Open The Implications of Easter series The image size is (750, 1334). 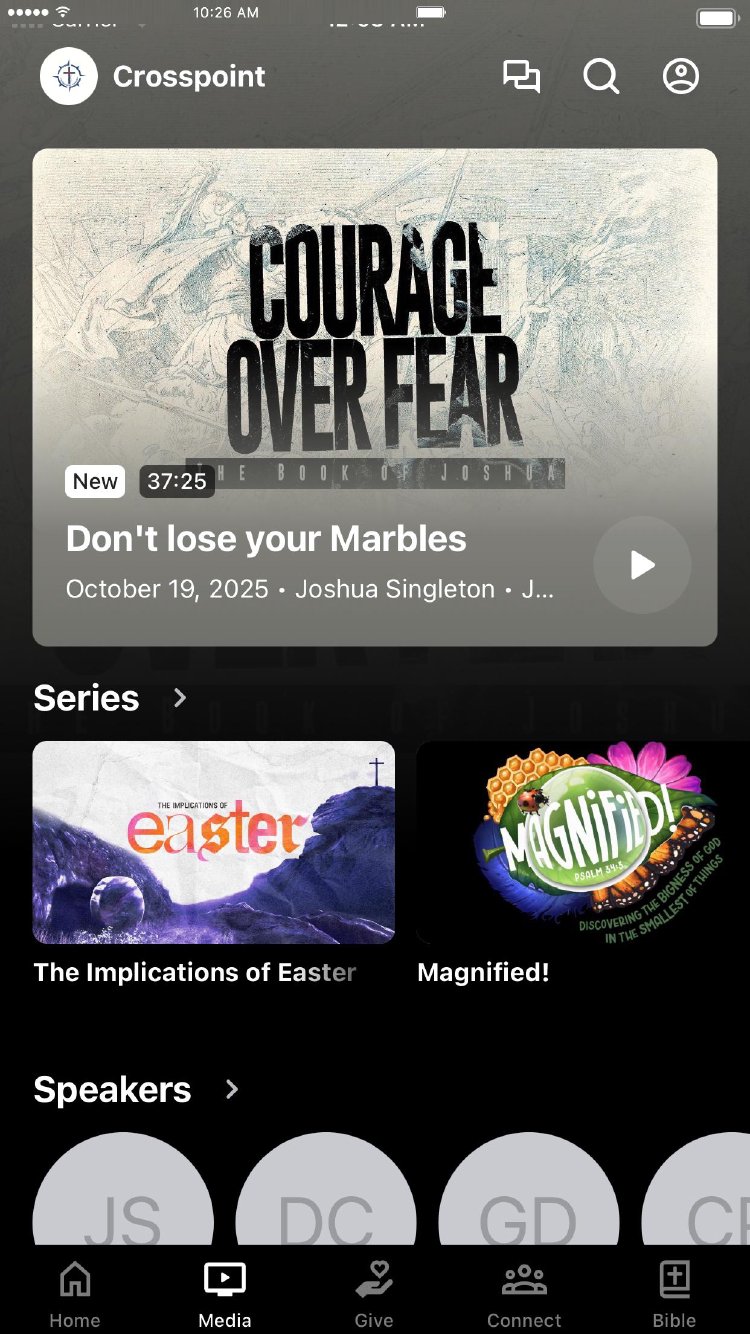[214, 842]
